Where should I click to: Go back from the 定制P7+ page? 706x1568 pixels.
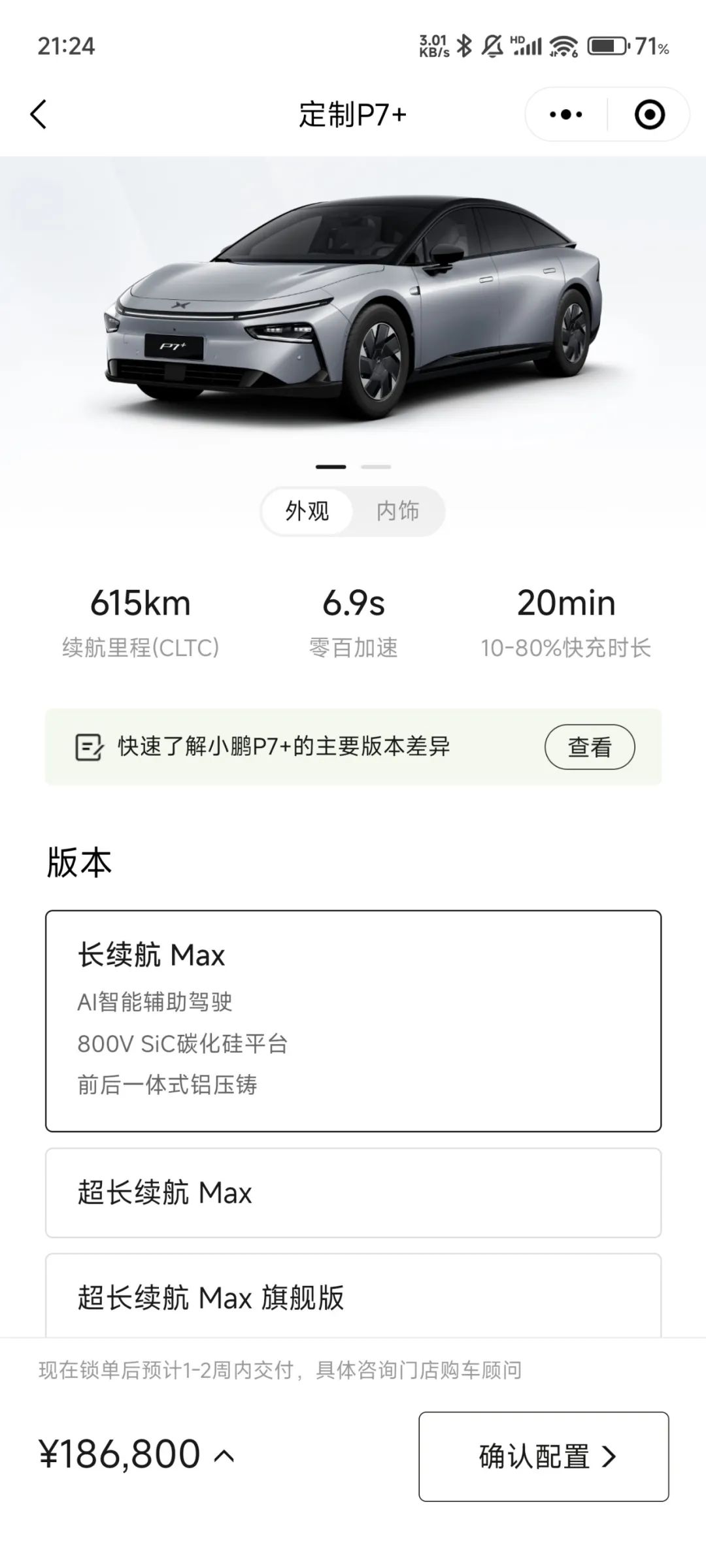point(39,115)
